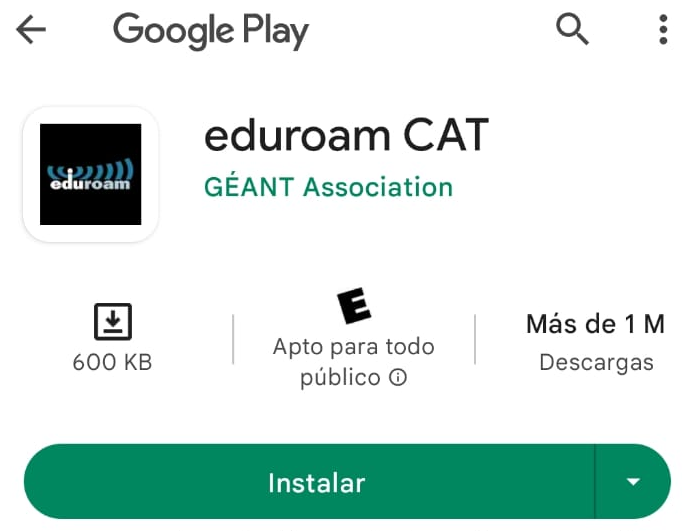The height and width of the screenshot is (531, 682).
Task: Expand the install options dropdown arrow
Action: tap(633, 482)
